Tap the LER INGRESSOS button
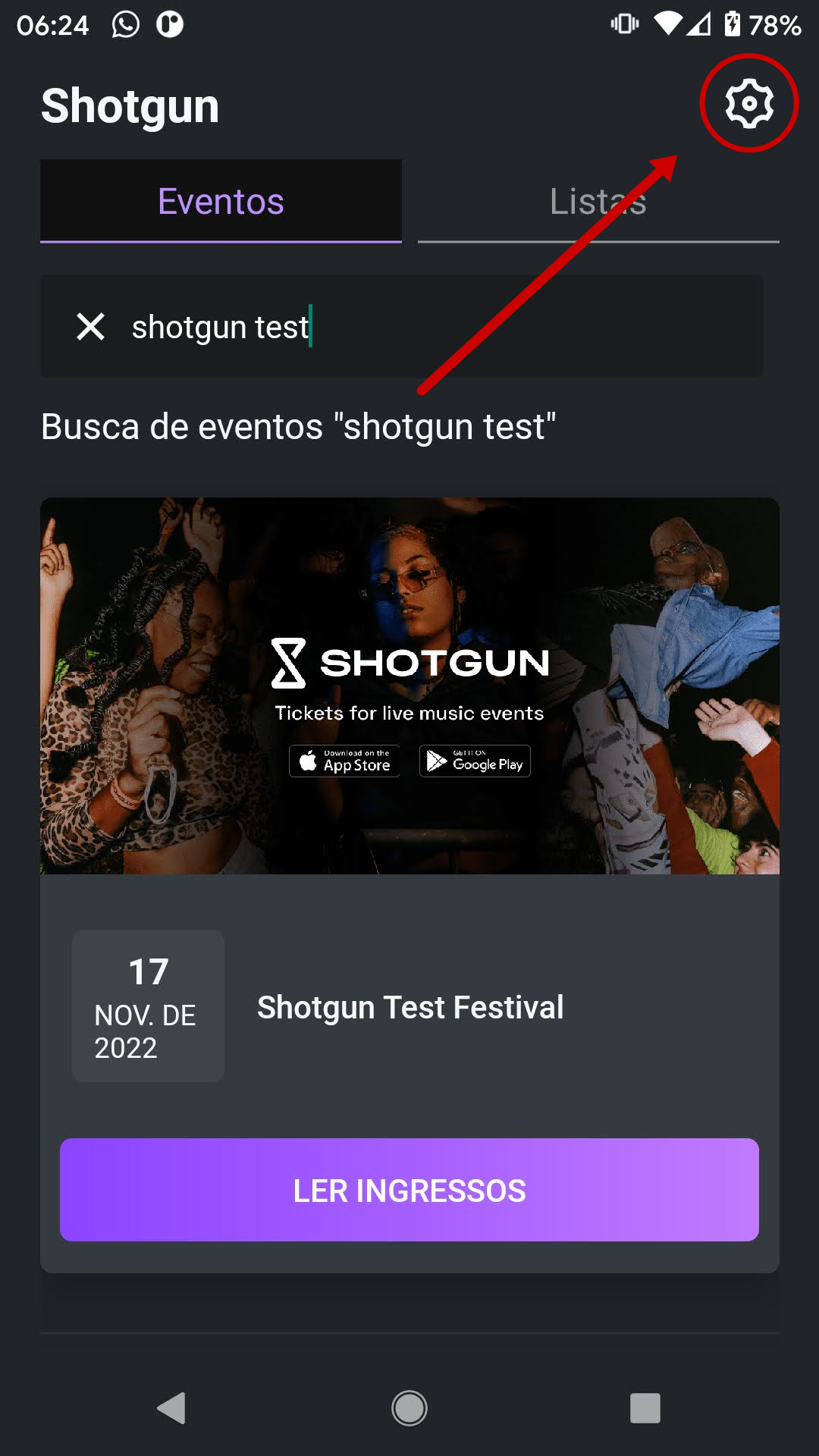The height and width of the screenshot is (1456, 819). point(409,1190)
